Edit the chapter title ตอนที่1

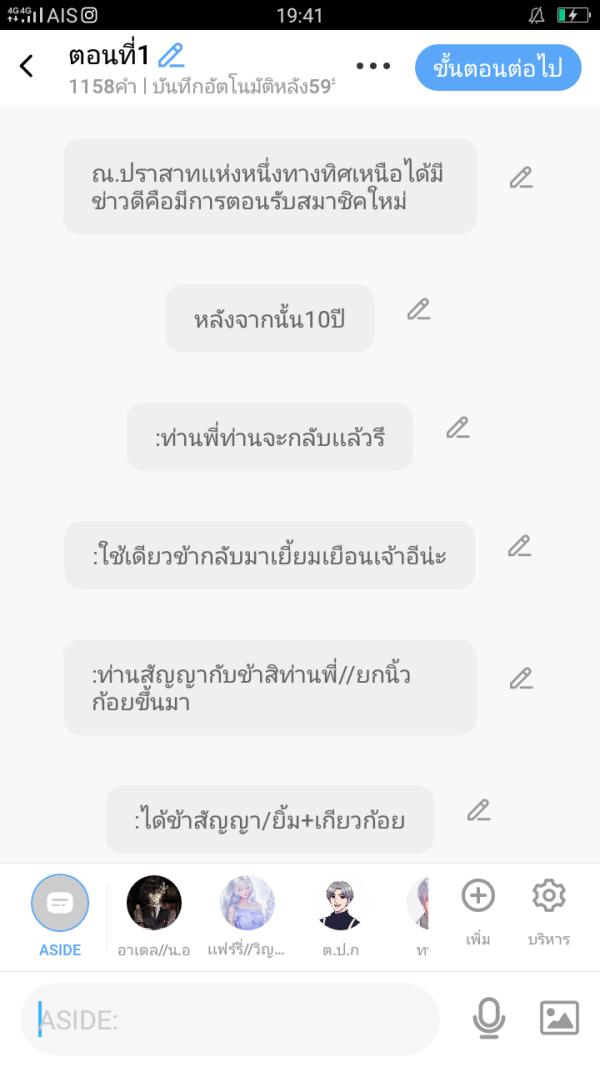pos(172,55)
